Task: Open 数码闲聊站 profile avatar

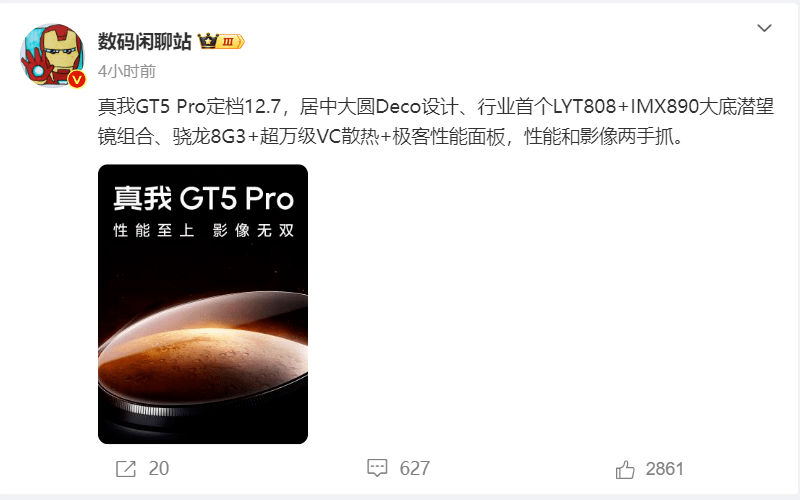Action: click(52, 56)
